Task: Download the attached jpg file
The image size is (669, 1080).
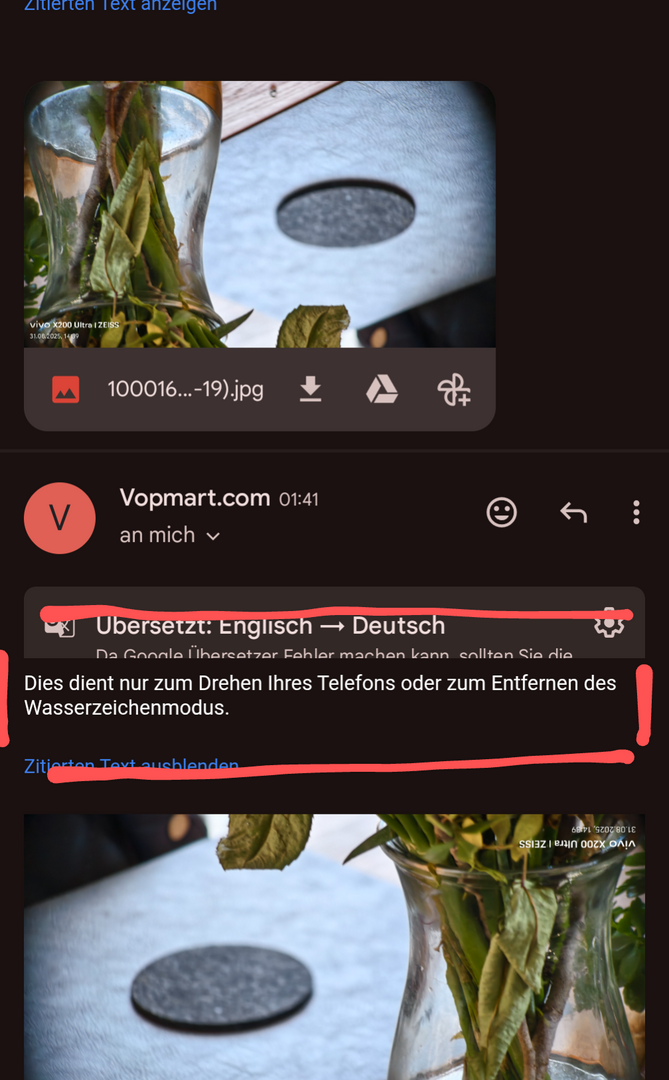Action: [x=311, y=390]
